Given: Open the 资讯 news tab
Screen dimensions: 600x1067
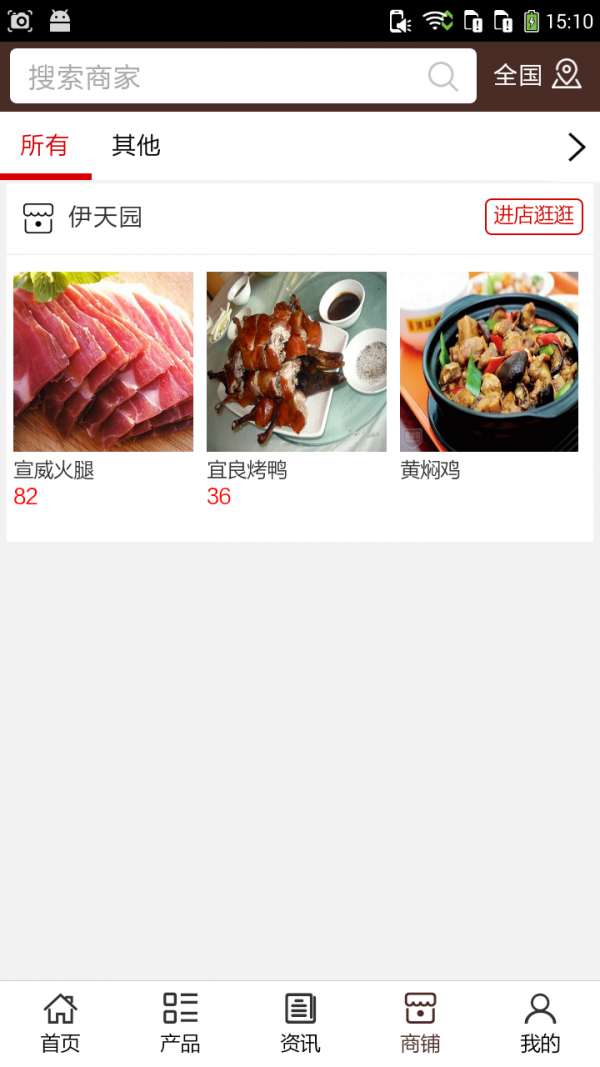Looking at the screenshot, I should 300,1023.
